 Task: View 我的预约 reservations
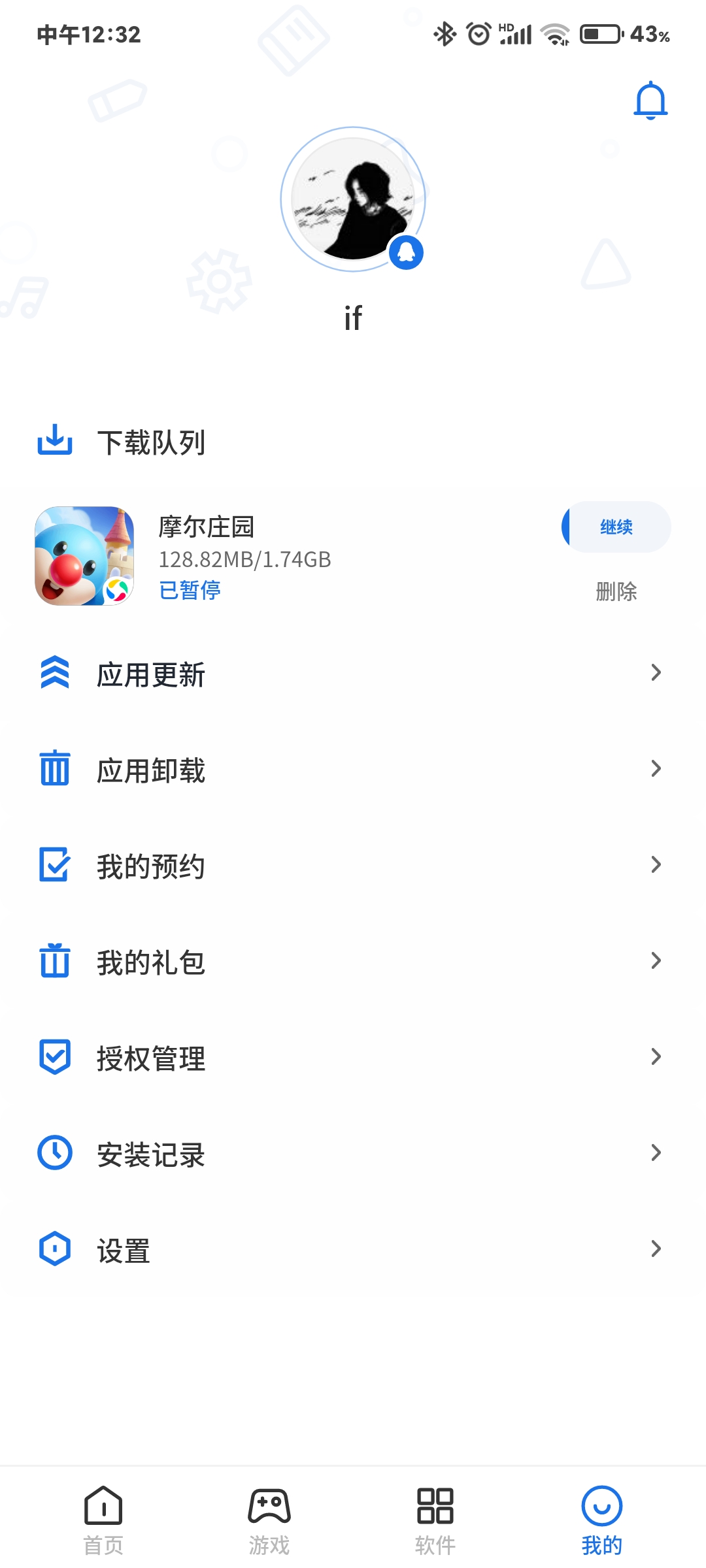(353, 866)
